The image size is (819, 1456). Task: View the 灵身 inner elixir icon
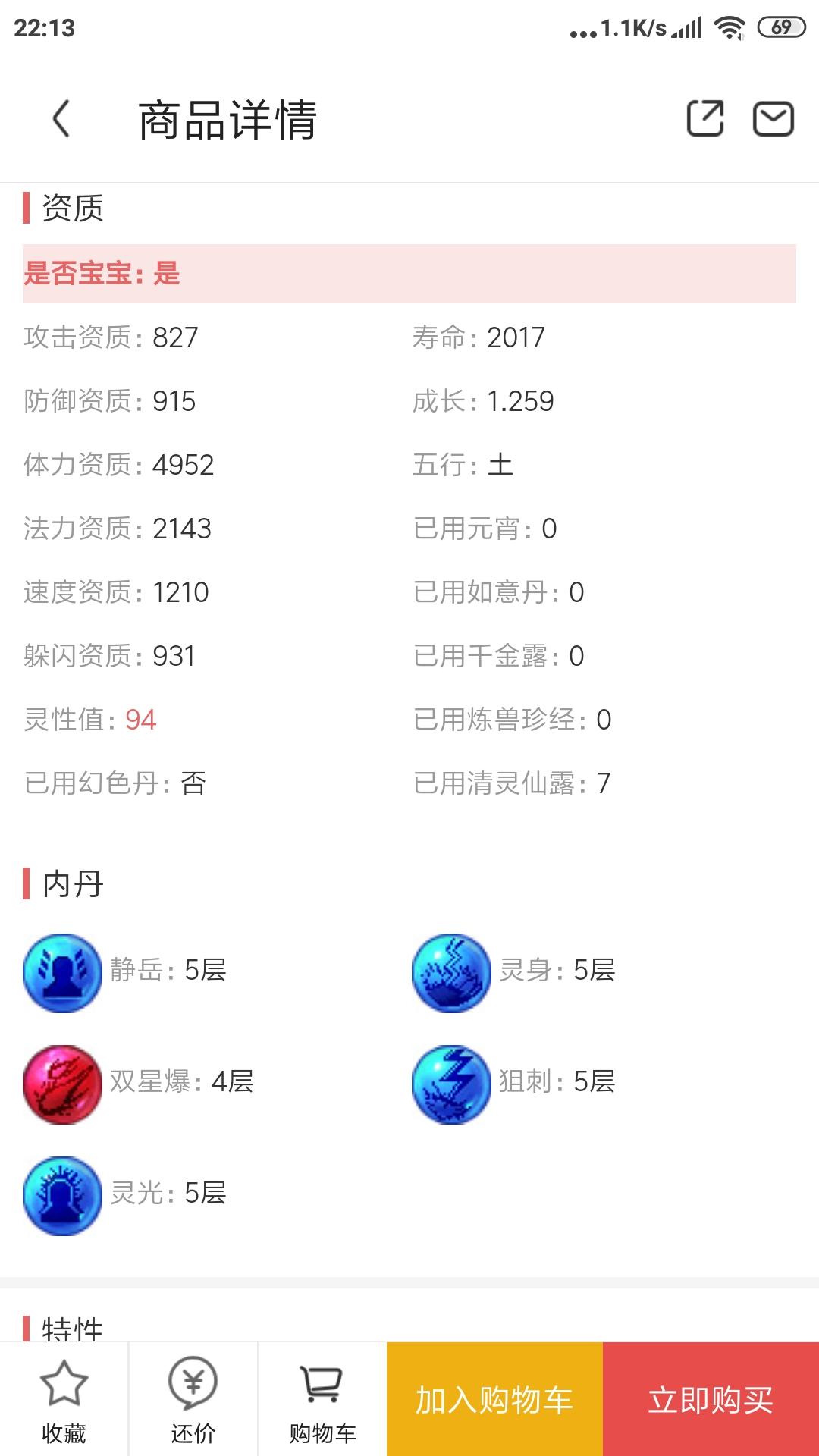tap(451, 972)
